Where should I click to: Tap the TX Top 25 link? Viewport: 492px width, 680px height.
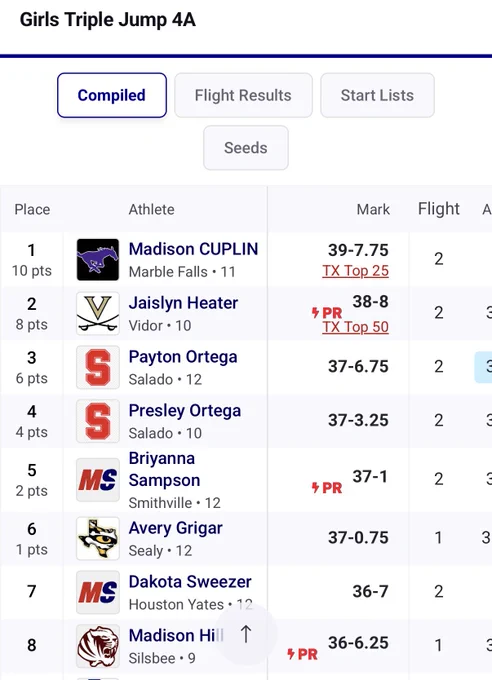pyautogui.click(x=355, y=271)
